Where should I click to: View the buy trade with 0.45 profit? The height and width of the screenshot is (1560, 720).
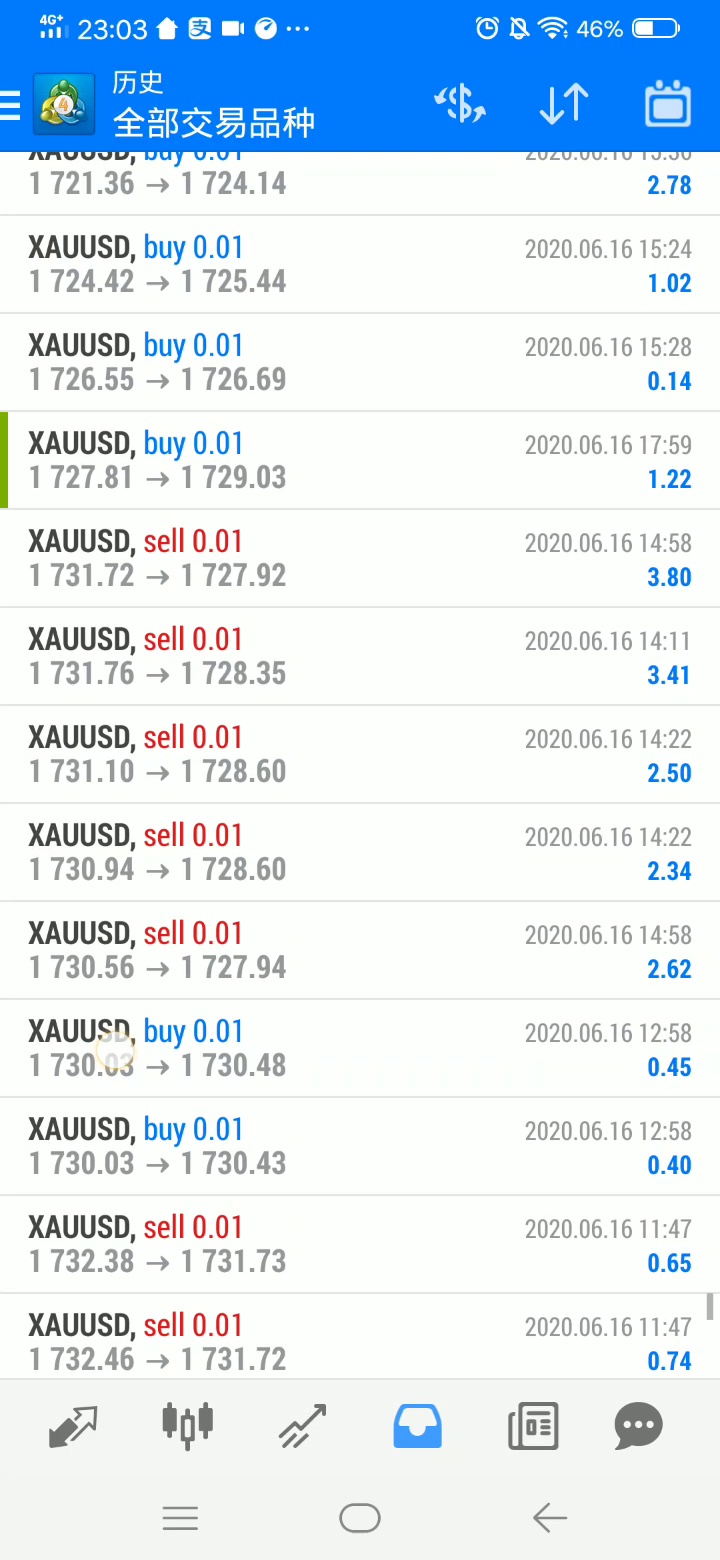coord(360,1049)
